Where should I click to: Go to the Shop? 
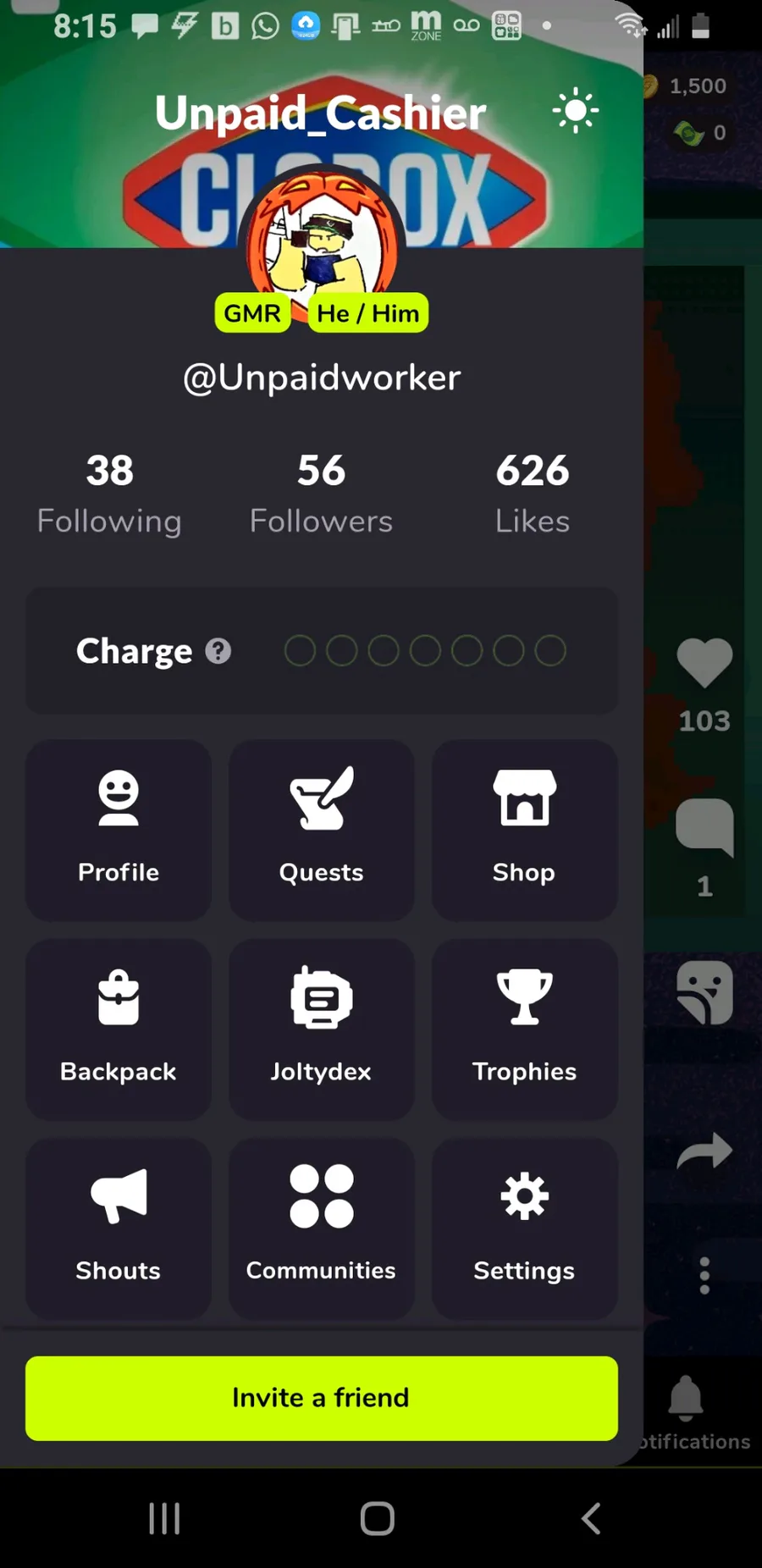[x=524, y=830]
